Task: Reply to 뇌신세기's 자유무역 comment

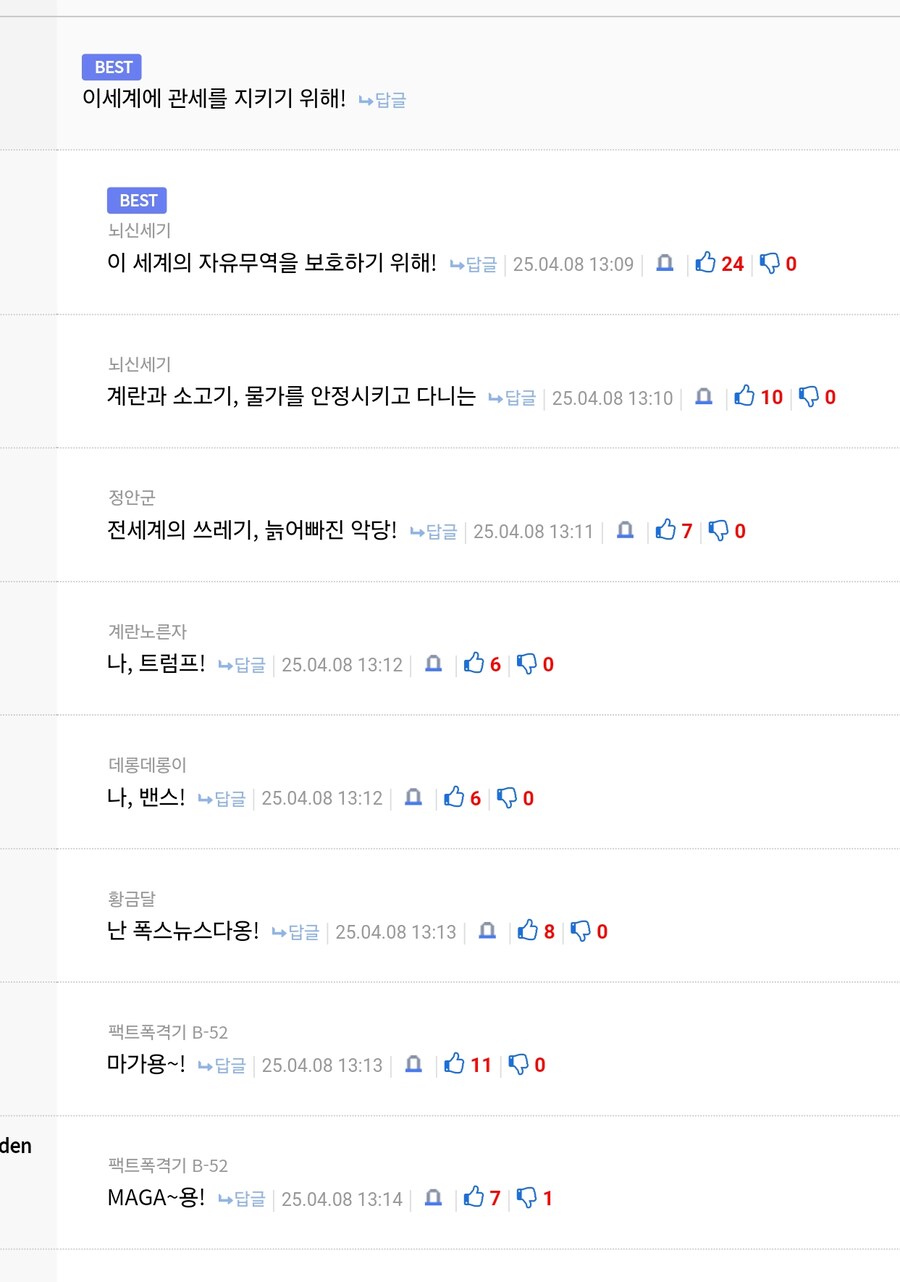Action: tap(474, 265)
